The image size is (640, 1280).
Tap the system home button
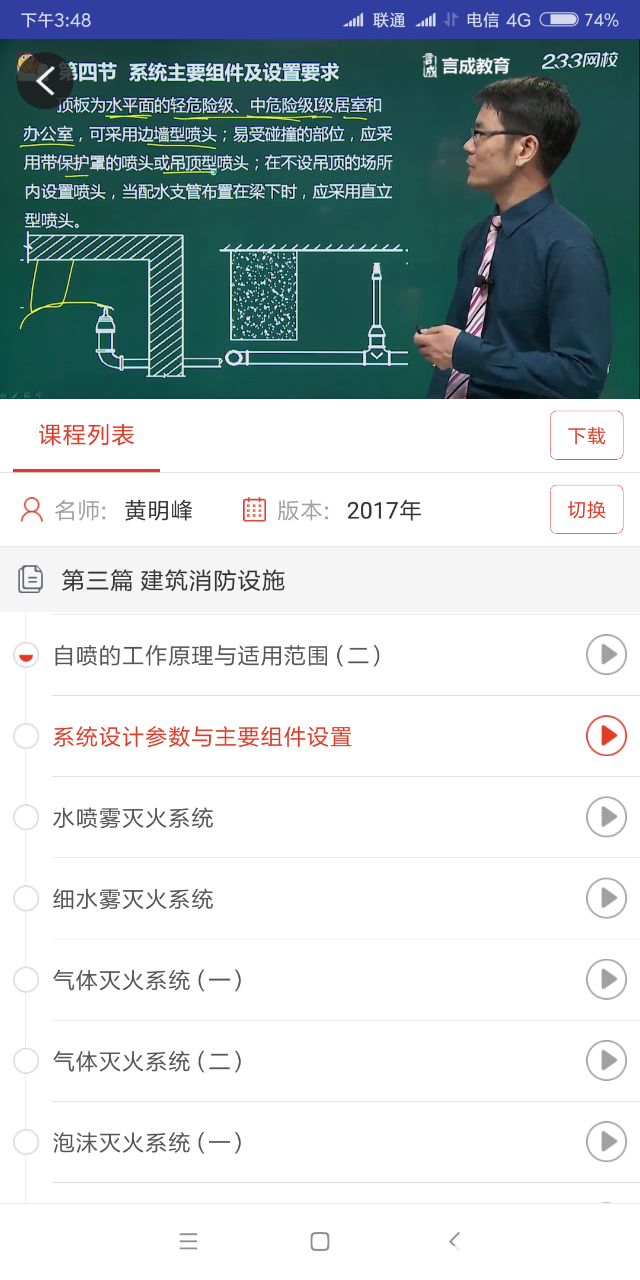(320, 1241)
